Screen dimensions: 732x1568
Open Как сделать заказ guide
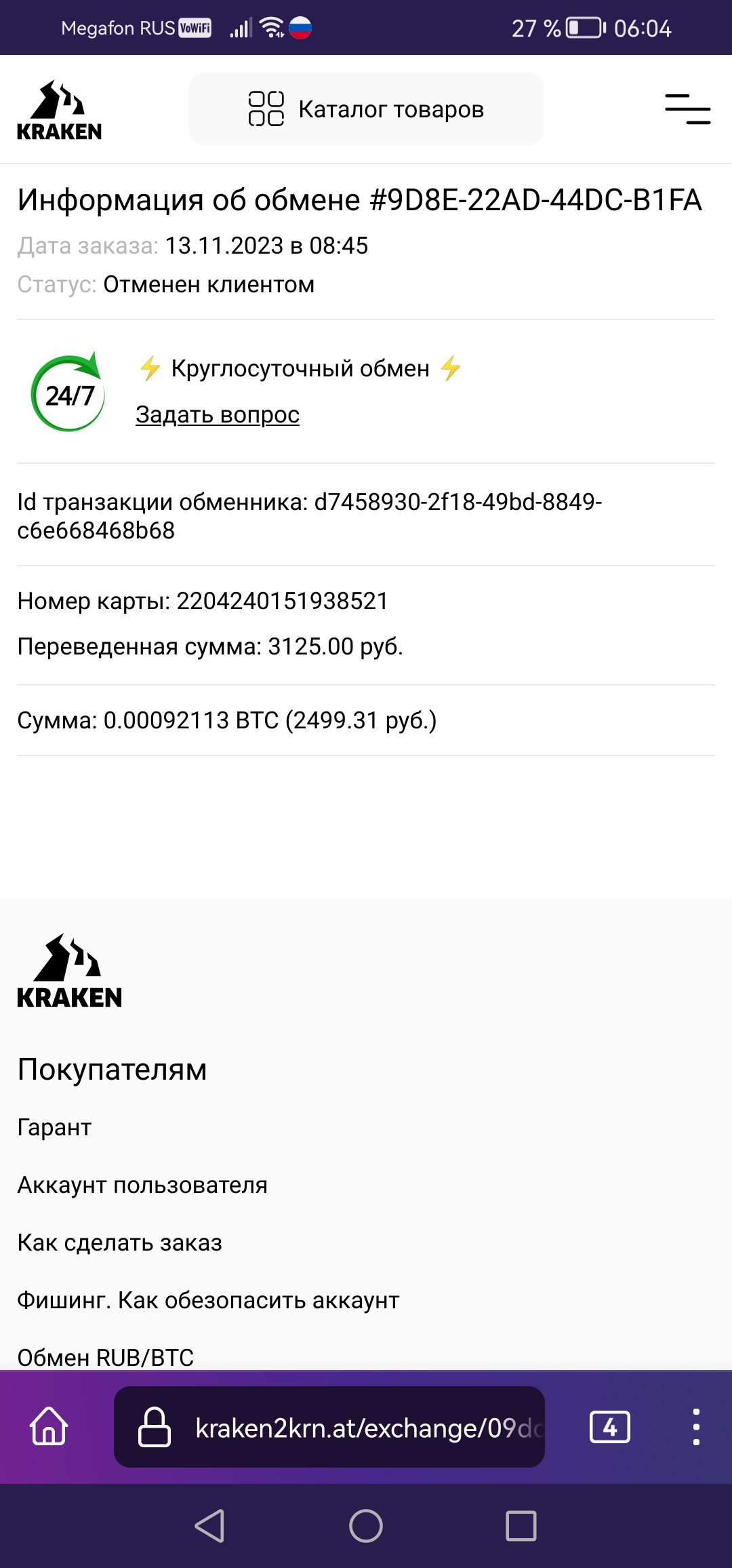(x=120, y=1242)
